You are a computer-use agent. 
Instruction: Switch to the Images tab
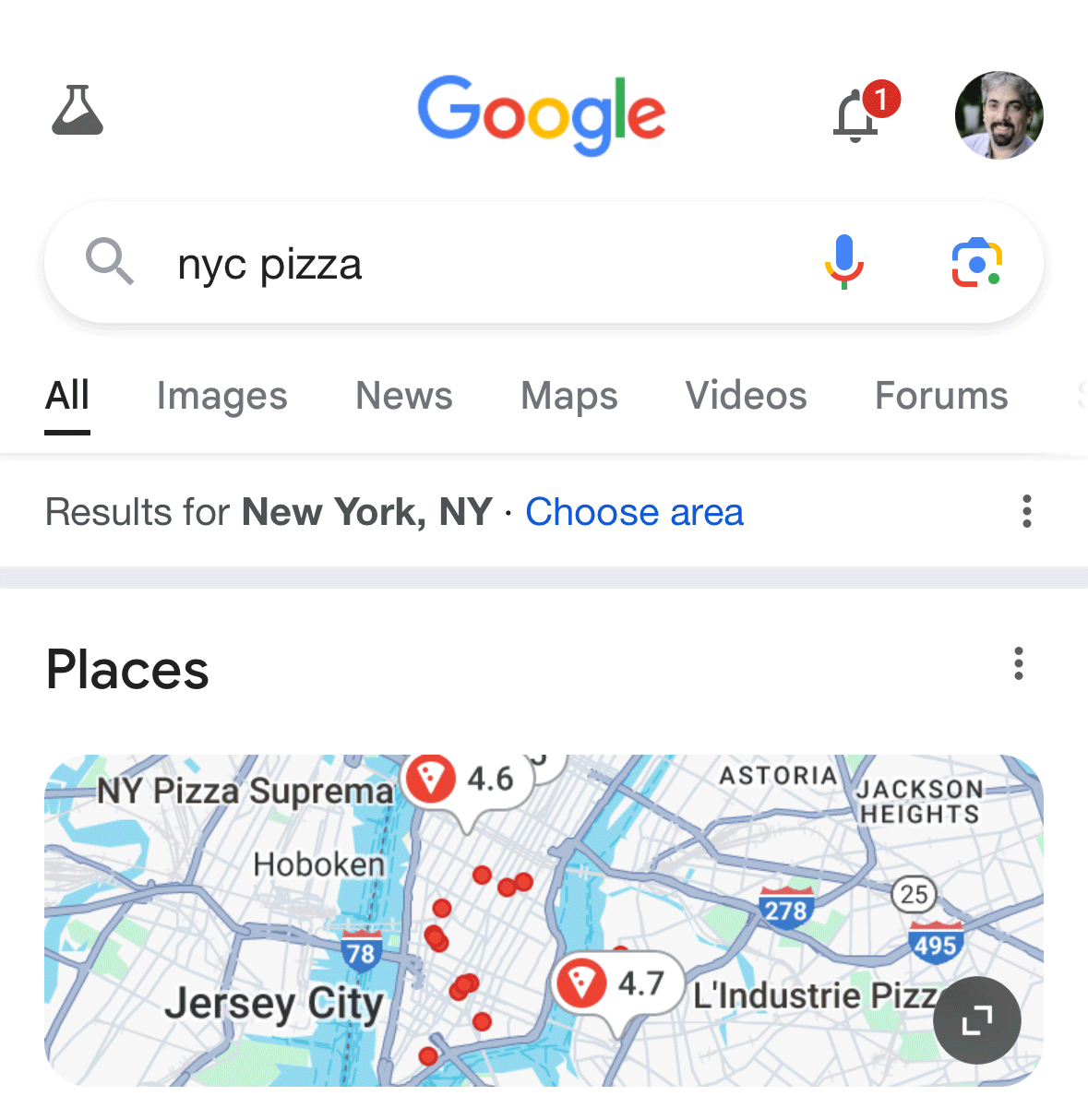(x=221, y=396)
